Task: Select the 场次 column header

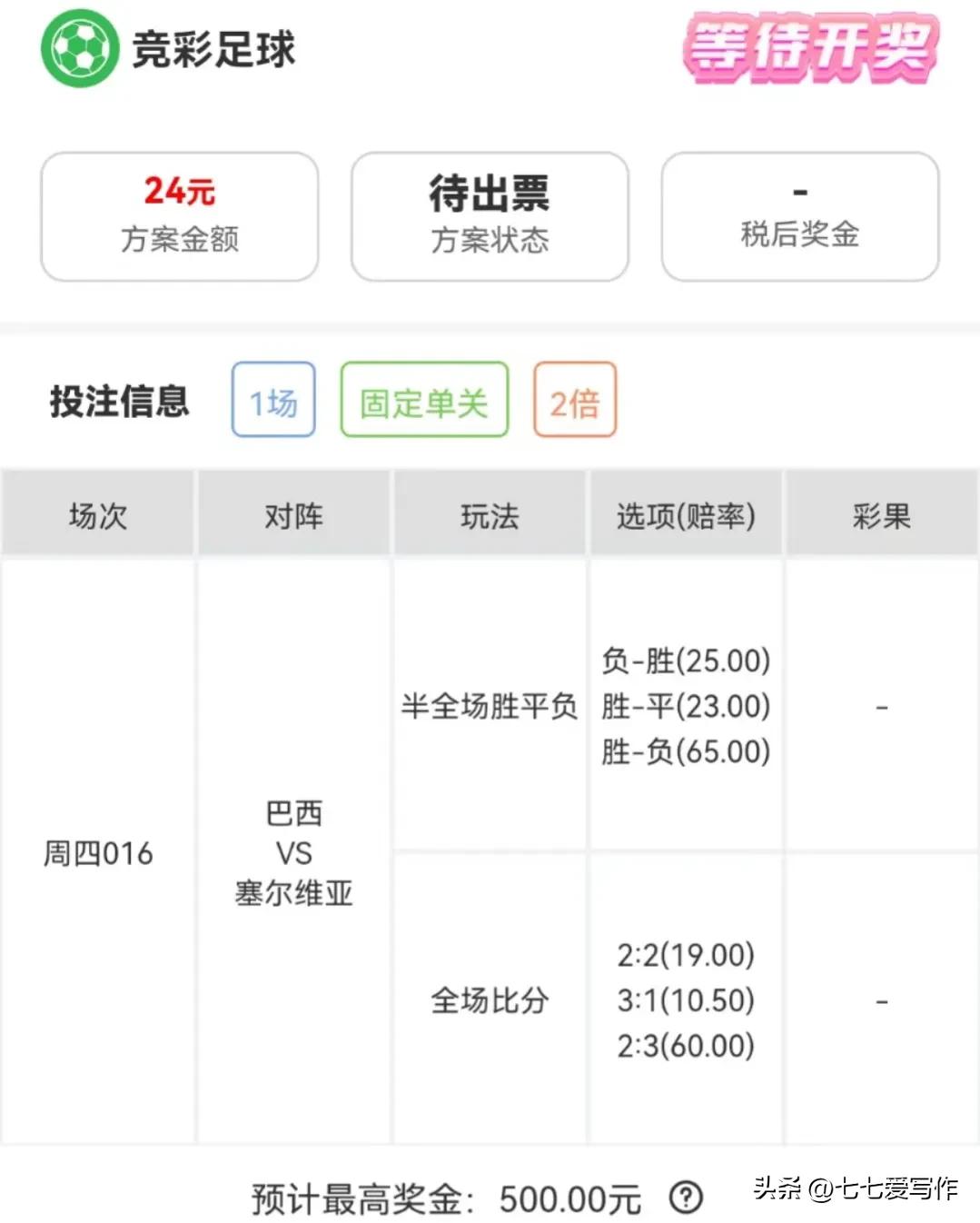Action: (x=97, y=514)
